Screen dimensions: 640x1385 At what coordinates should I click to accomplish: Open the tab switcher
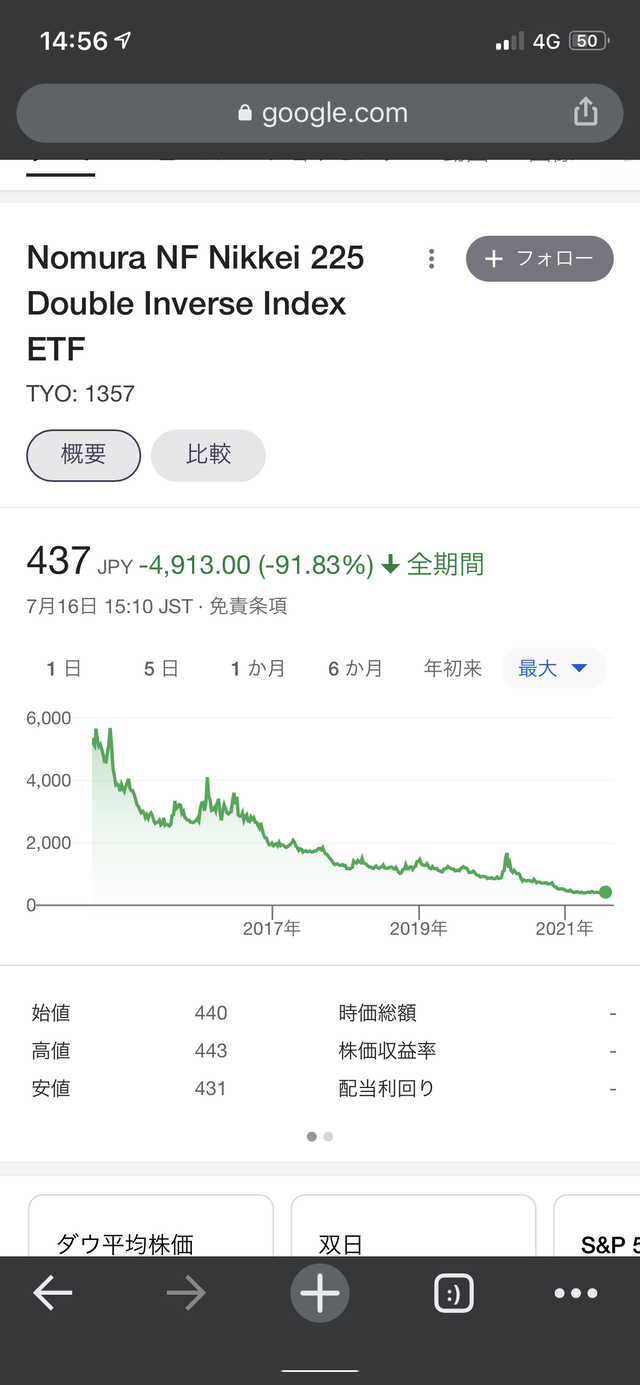(x=454, y=1294)
